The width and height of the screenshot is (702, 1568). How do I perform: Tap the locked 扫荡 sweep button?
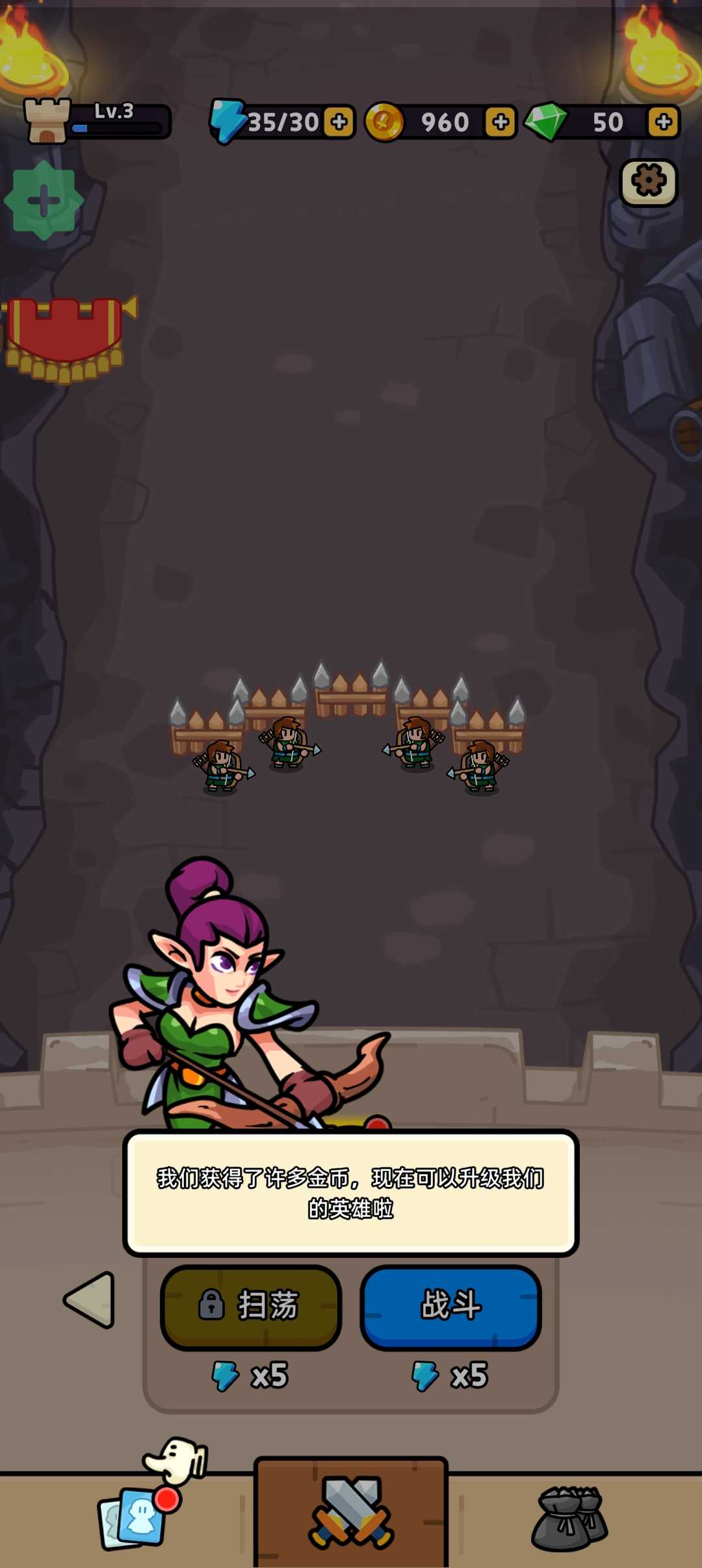pos(251,1305)
